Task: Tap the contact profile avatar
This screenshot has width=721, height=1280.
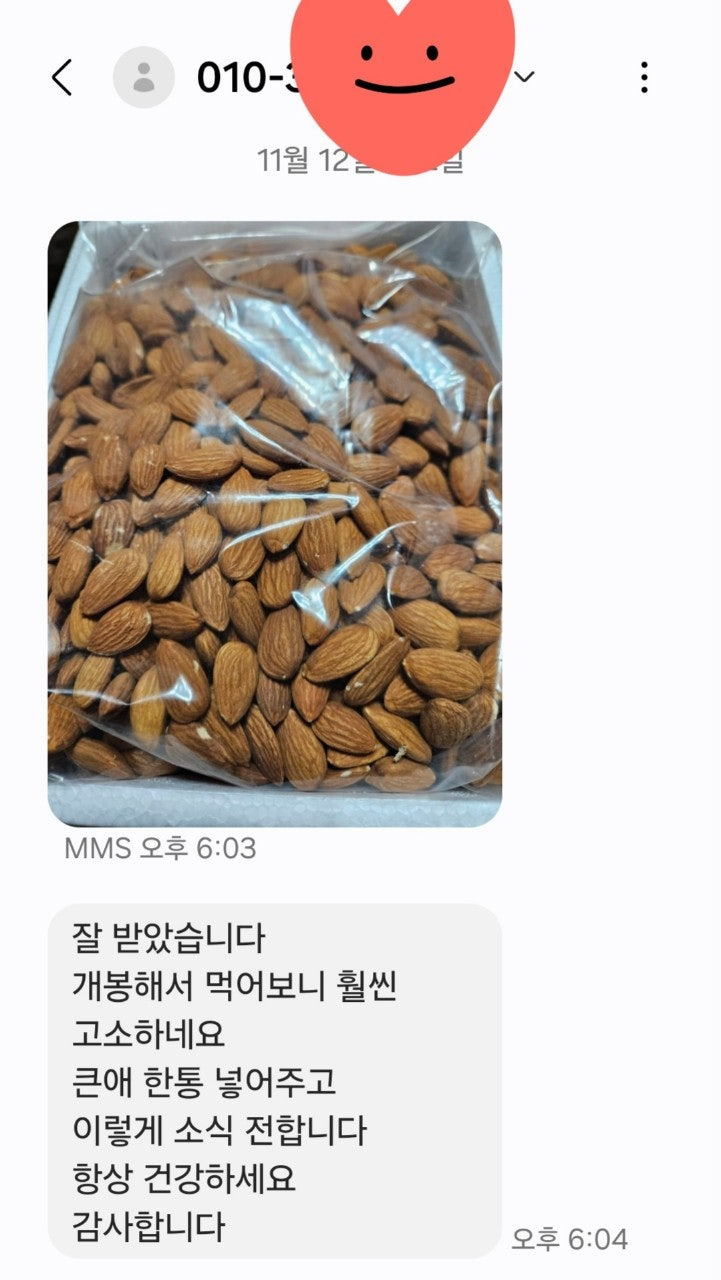Action: click(x=144, y=77)
